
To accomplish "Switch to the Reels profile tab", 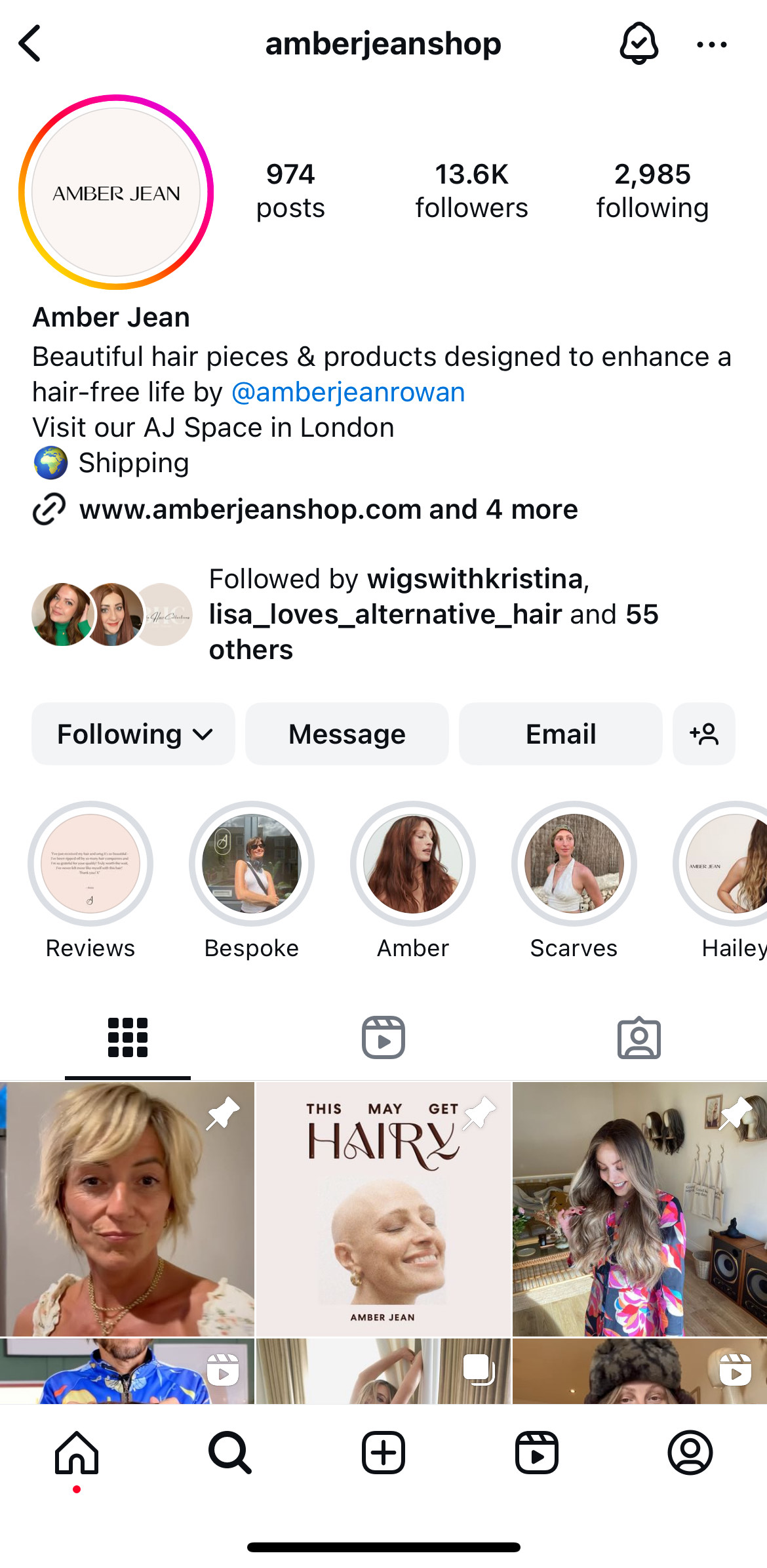I will 383,1037.
